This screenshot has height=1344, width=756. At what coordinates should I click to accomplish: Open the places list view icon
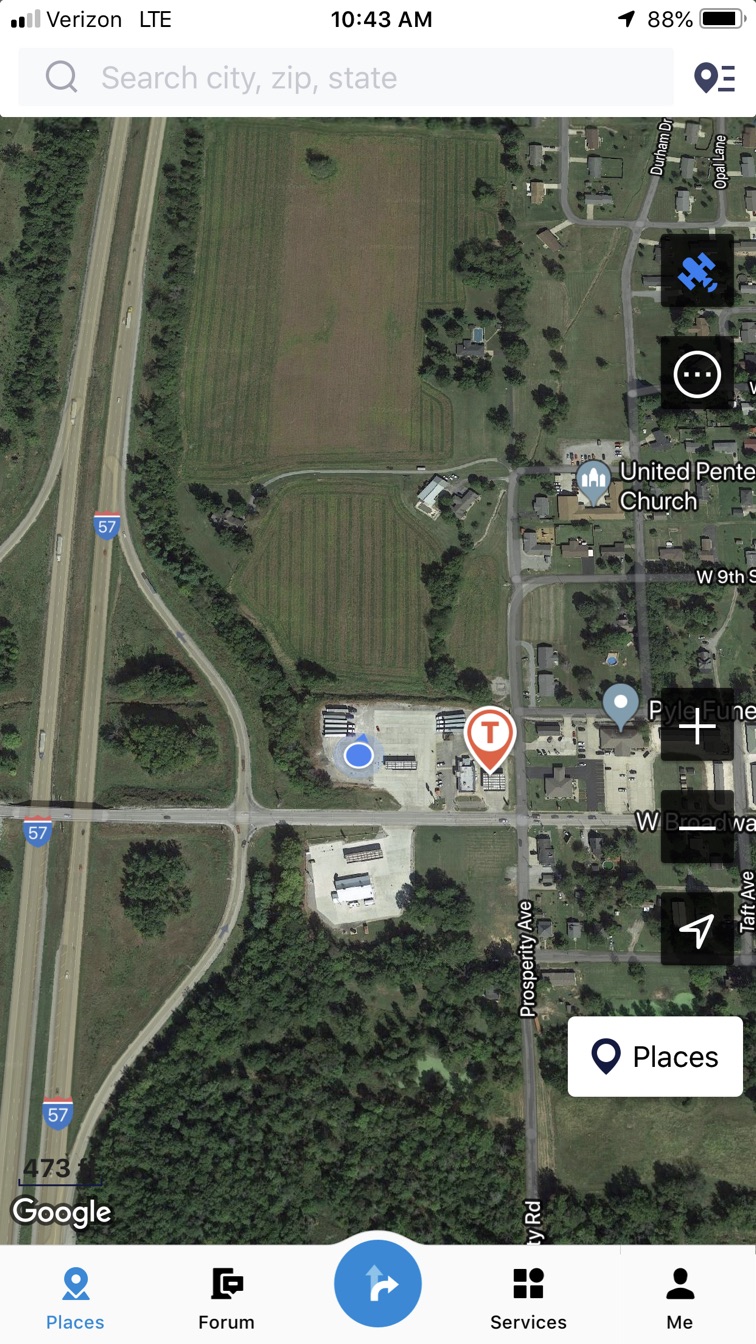click(x=714, y=78)
